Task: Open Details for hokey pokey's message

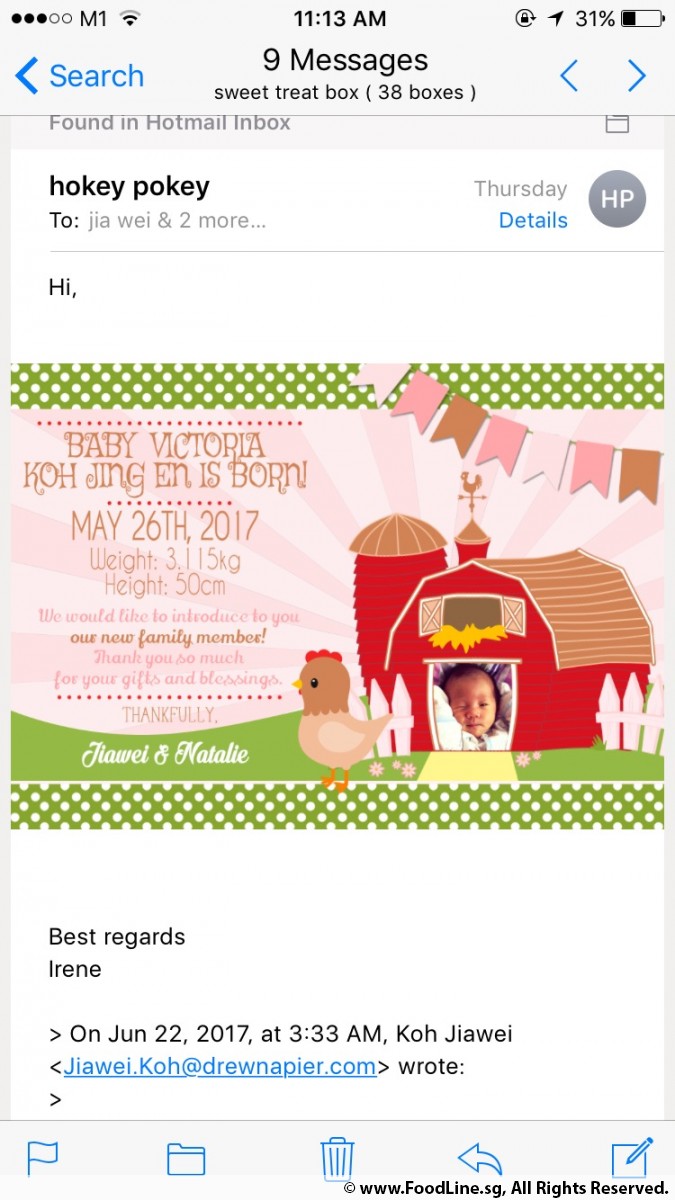Action: tap(533, 221)
